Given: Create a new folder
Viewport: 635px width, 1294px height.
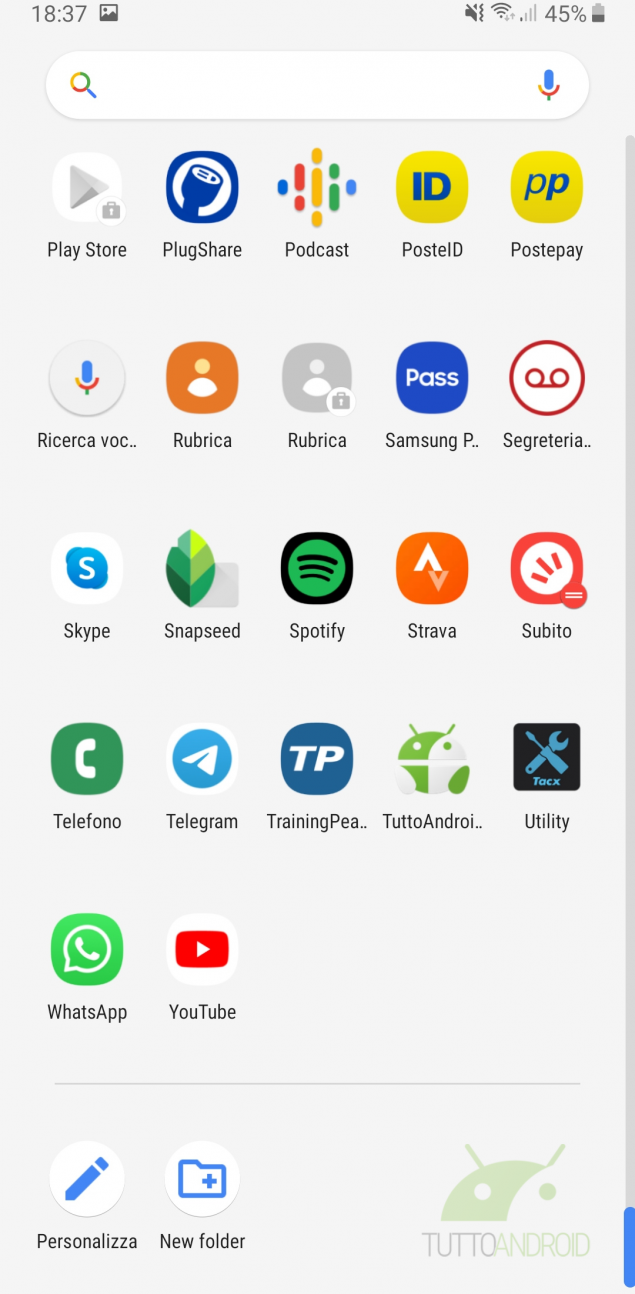Looking at the screenshot, I should tap(202, 1180).
